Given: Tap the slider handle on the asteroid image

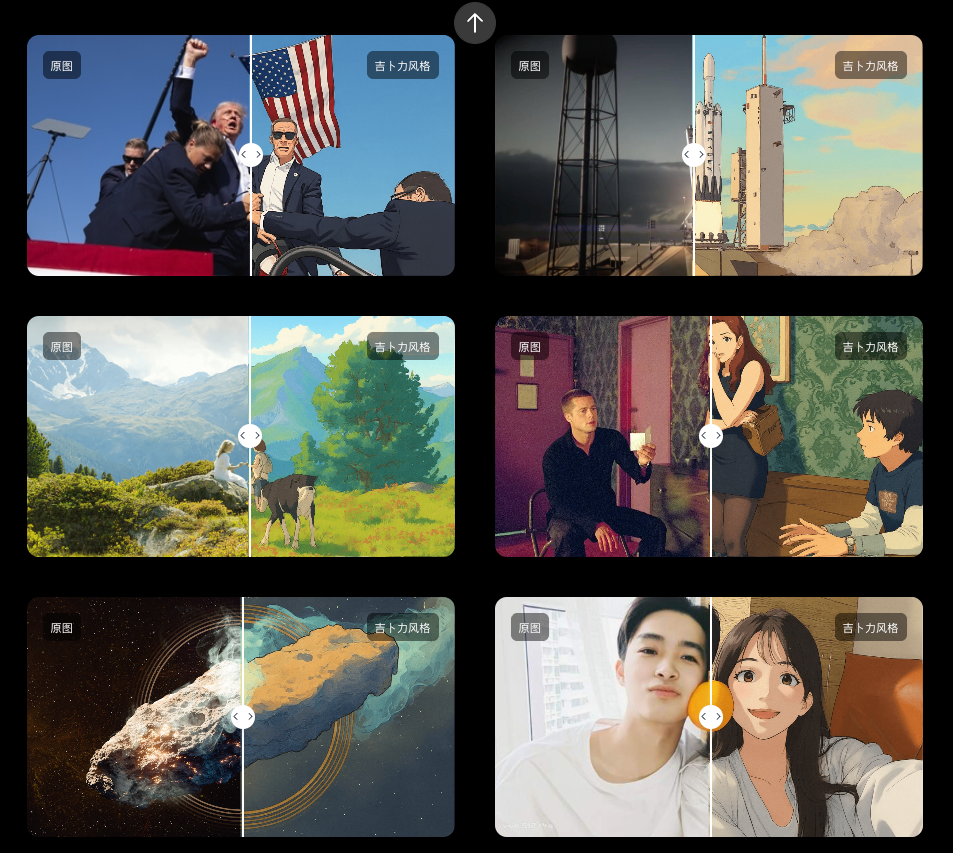Looking at the screenshot, I should pyautogui.click(x=242, y=717).
